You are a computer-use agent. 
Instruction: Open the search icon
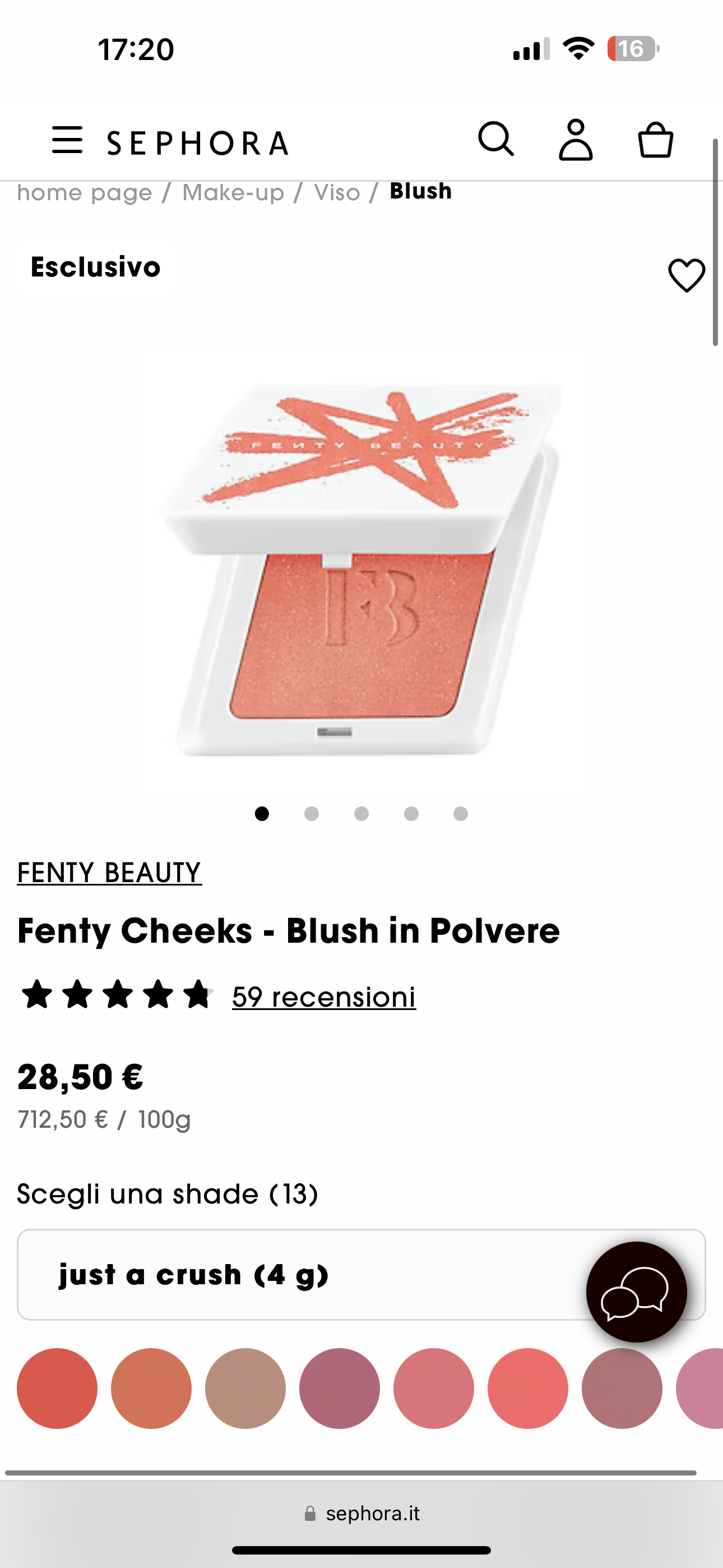point(496,140)
